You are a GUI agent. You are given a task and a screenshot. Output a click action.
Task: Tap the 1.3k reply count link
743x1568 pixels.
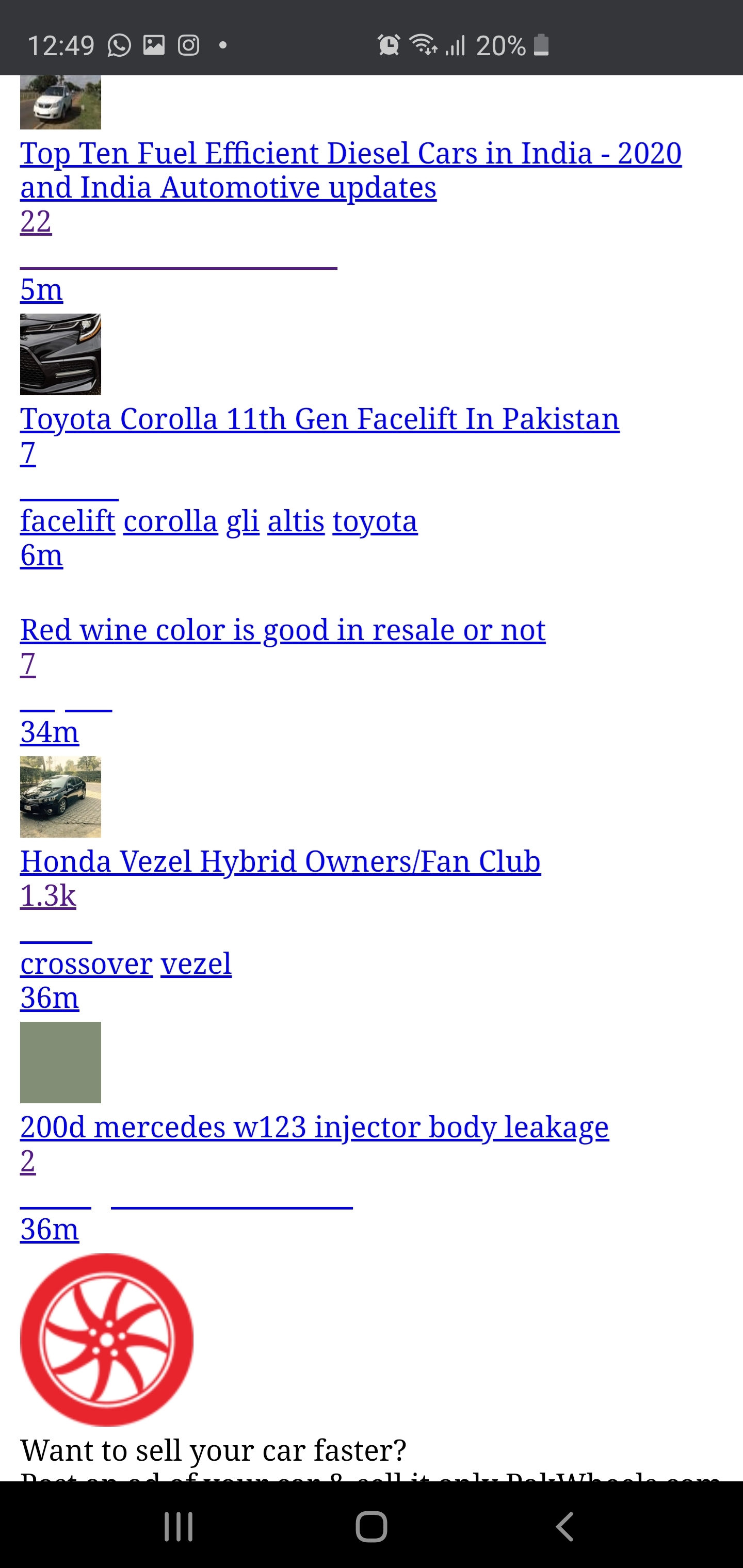tap(48, 895)
